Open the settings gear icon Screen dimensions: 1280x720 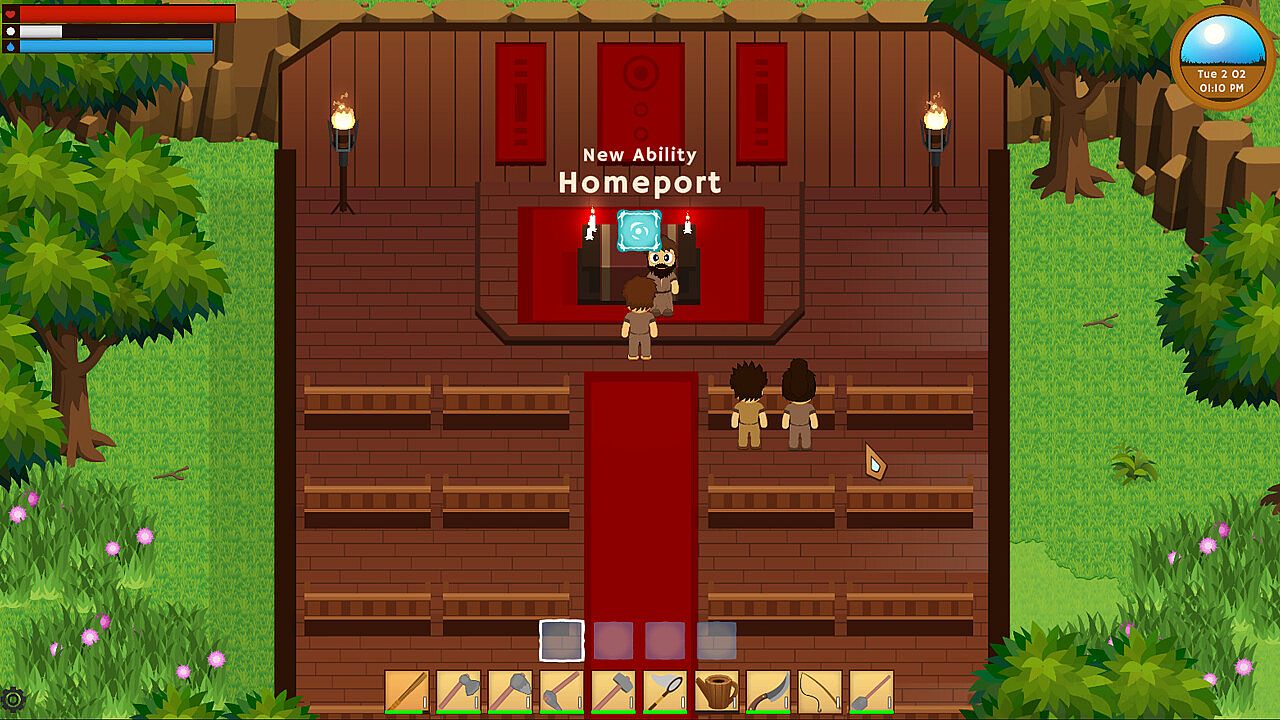pyautogui.click(x=13, y=700)
